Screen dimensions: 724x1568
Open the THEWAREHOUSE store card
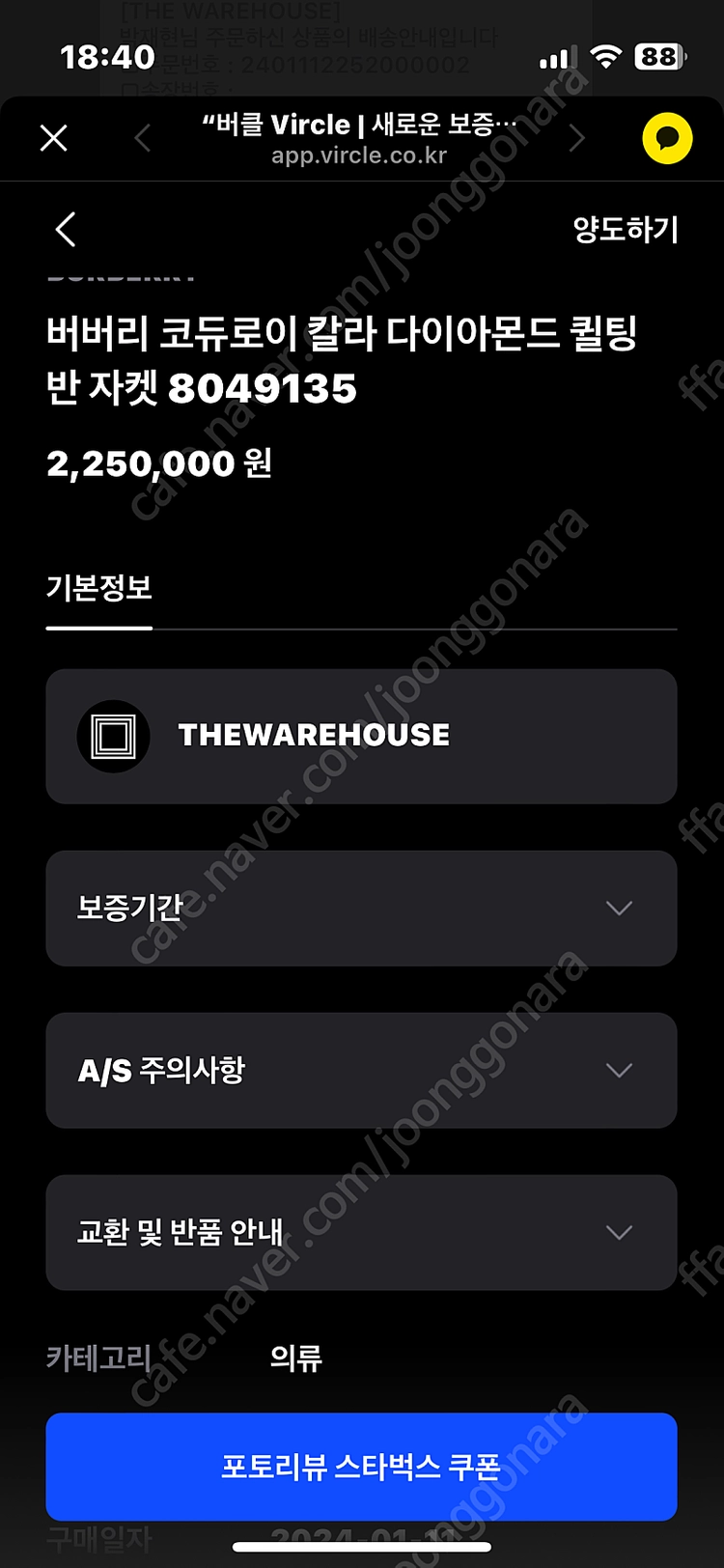click(x=361, y=736)
